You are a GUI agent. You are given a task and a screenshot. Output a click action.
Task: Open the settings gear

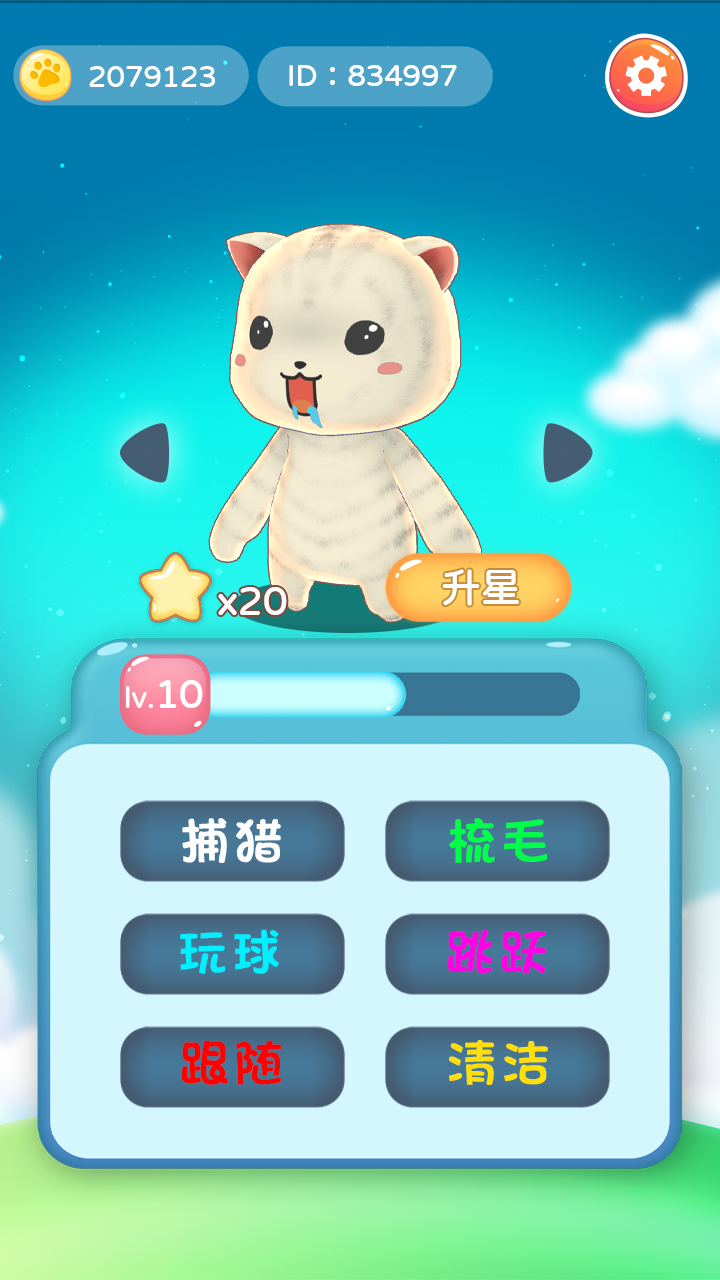646,76
